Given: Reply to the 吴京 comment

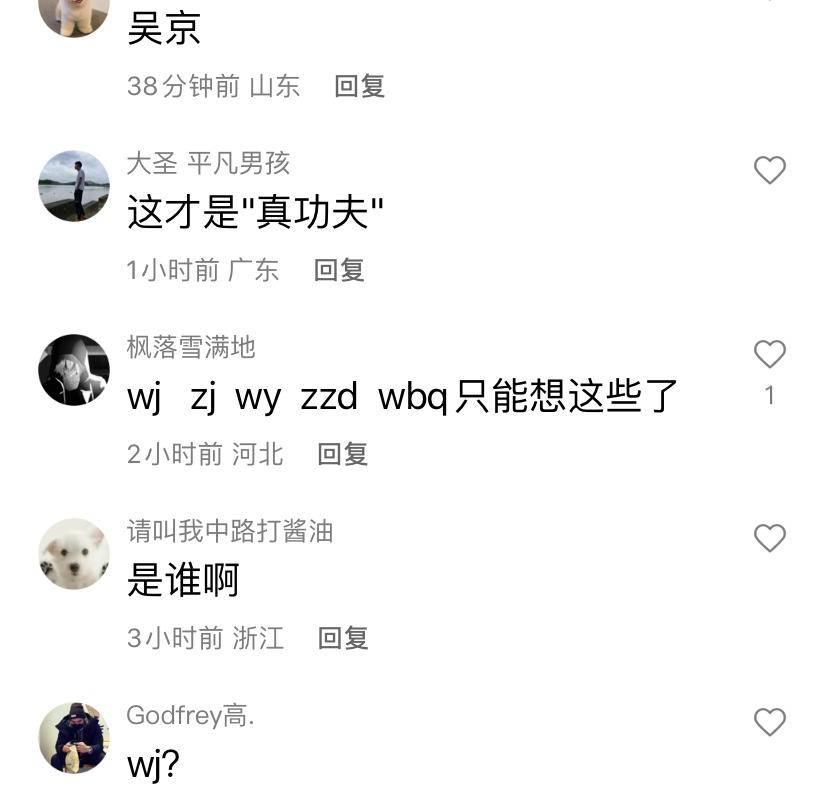Looking at the screenshot, I should coord(359,86).
